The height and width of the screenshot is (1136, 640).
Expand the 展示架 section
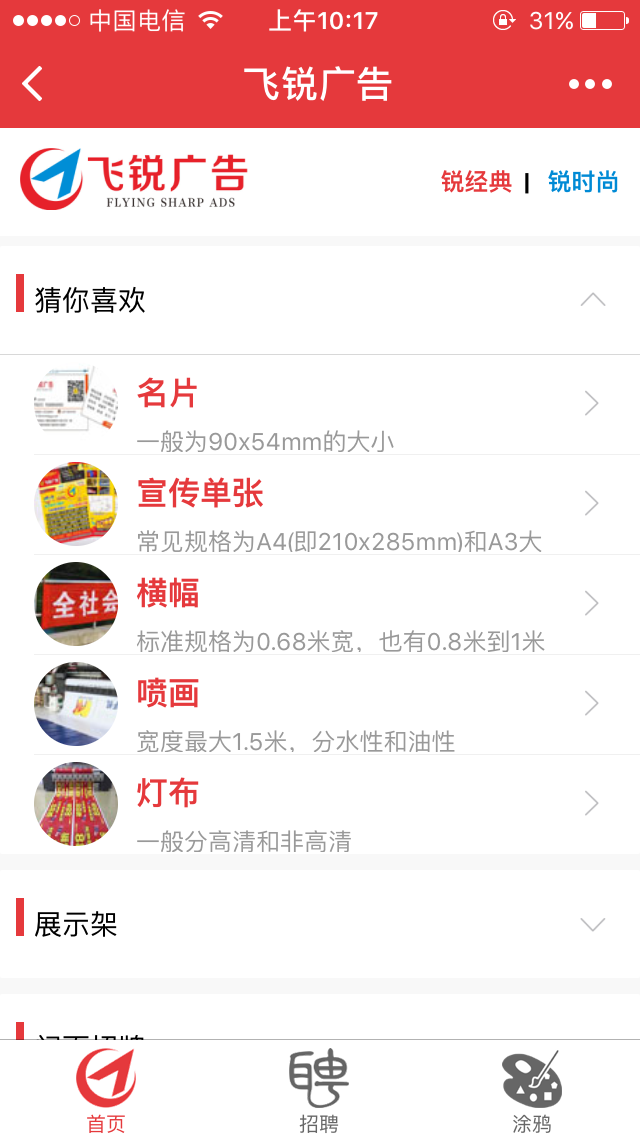(592, 924)
